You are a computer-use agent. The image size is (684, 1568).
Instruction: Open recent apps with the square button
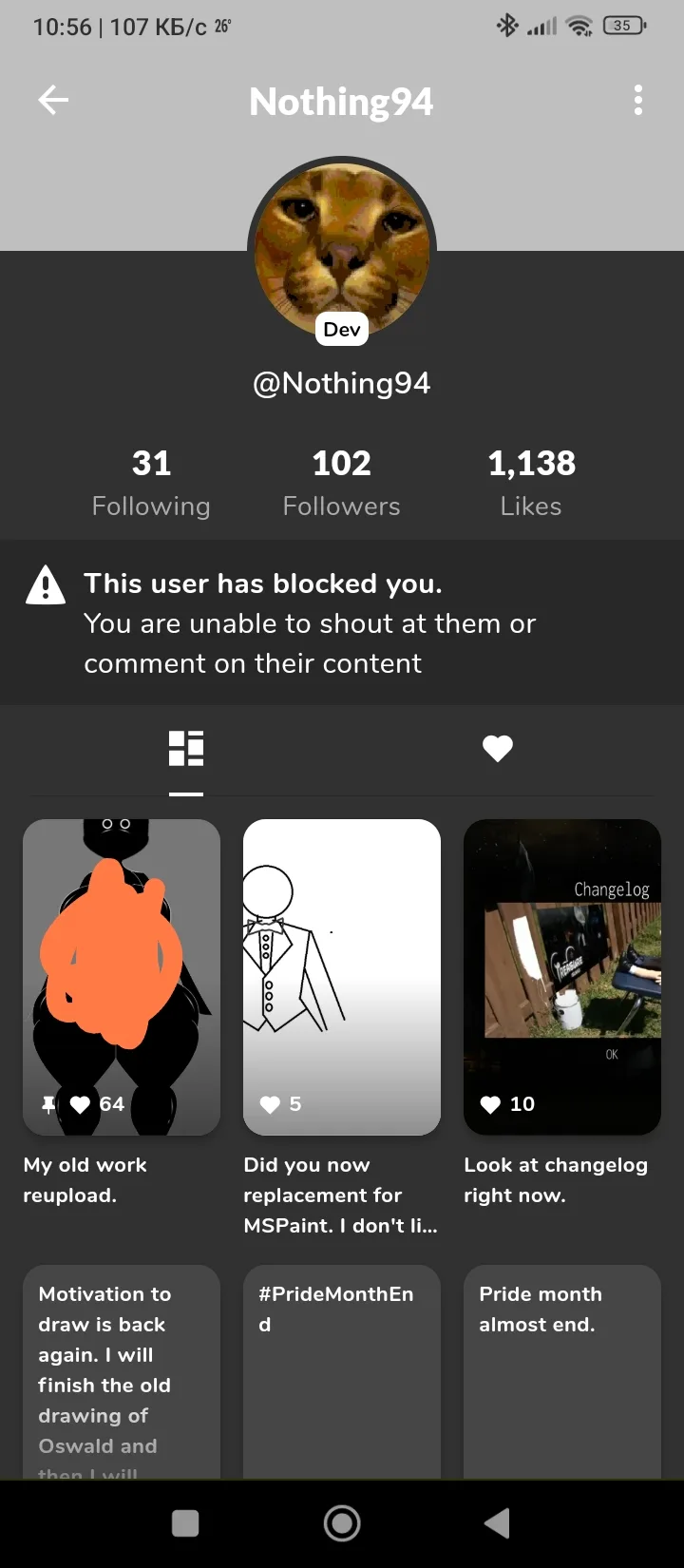[x=185, y=1523]
